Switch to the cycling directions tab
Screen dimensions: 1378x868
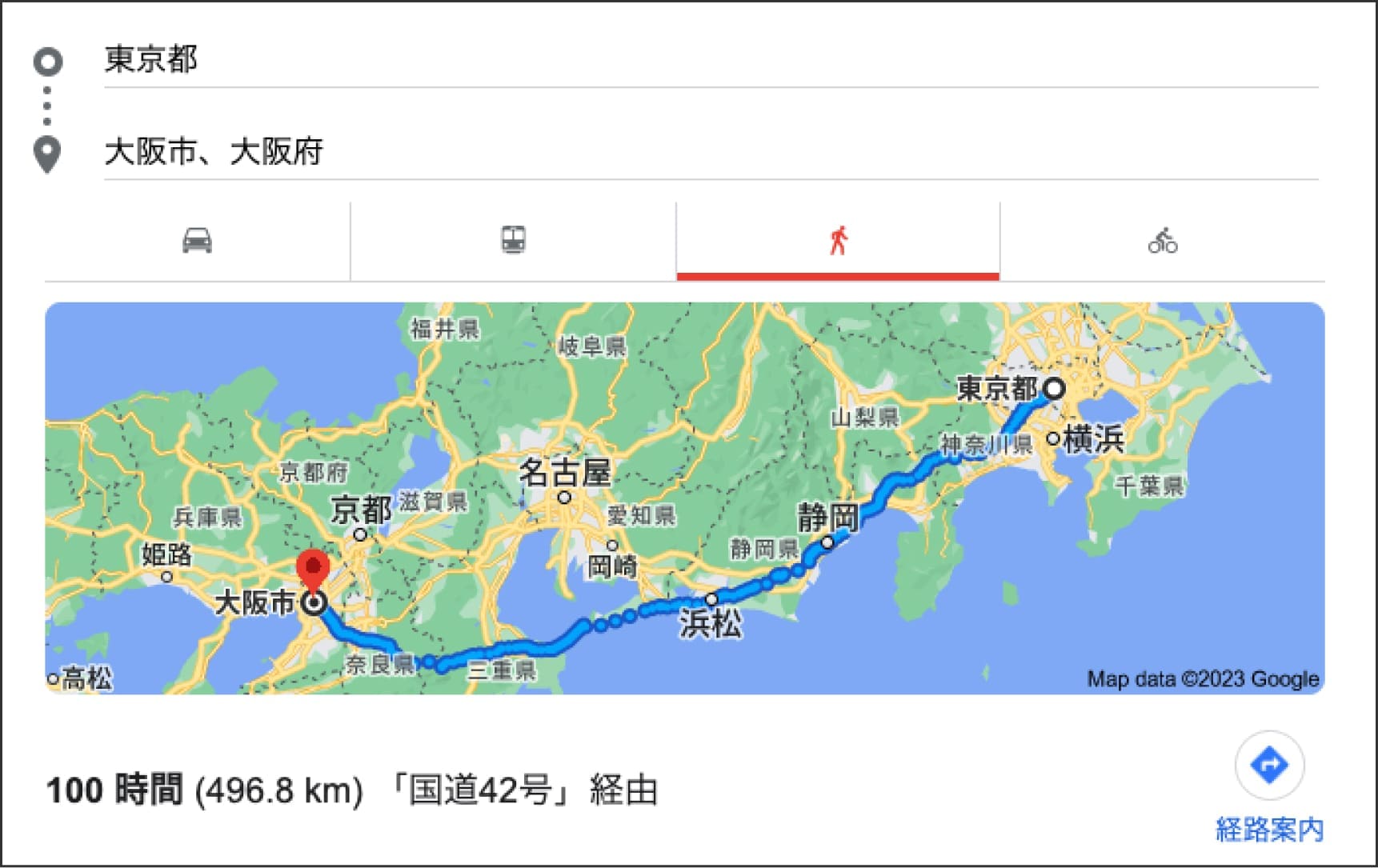click(1162, 240)
